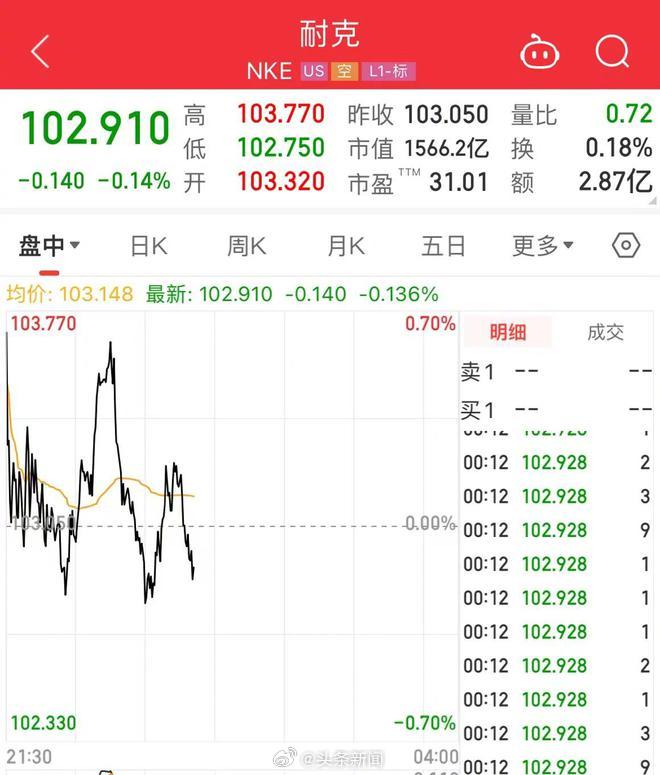This screenshot has width=660, height=775.
Task: Open the robot assistant icon
Action: (540, 51)
